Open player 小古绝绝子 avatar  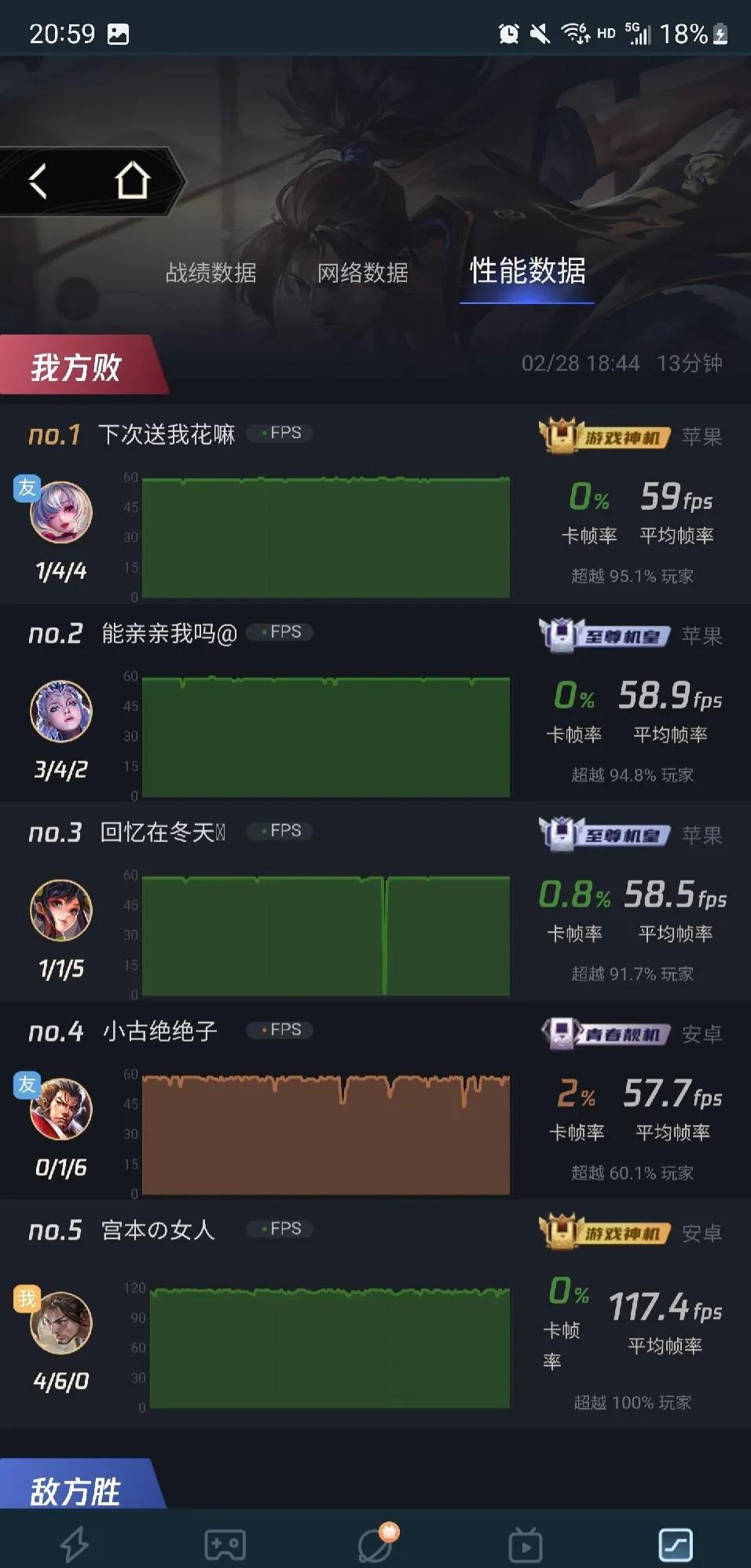coord(61,1108)
